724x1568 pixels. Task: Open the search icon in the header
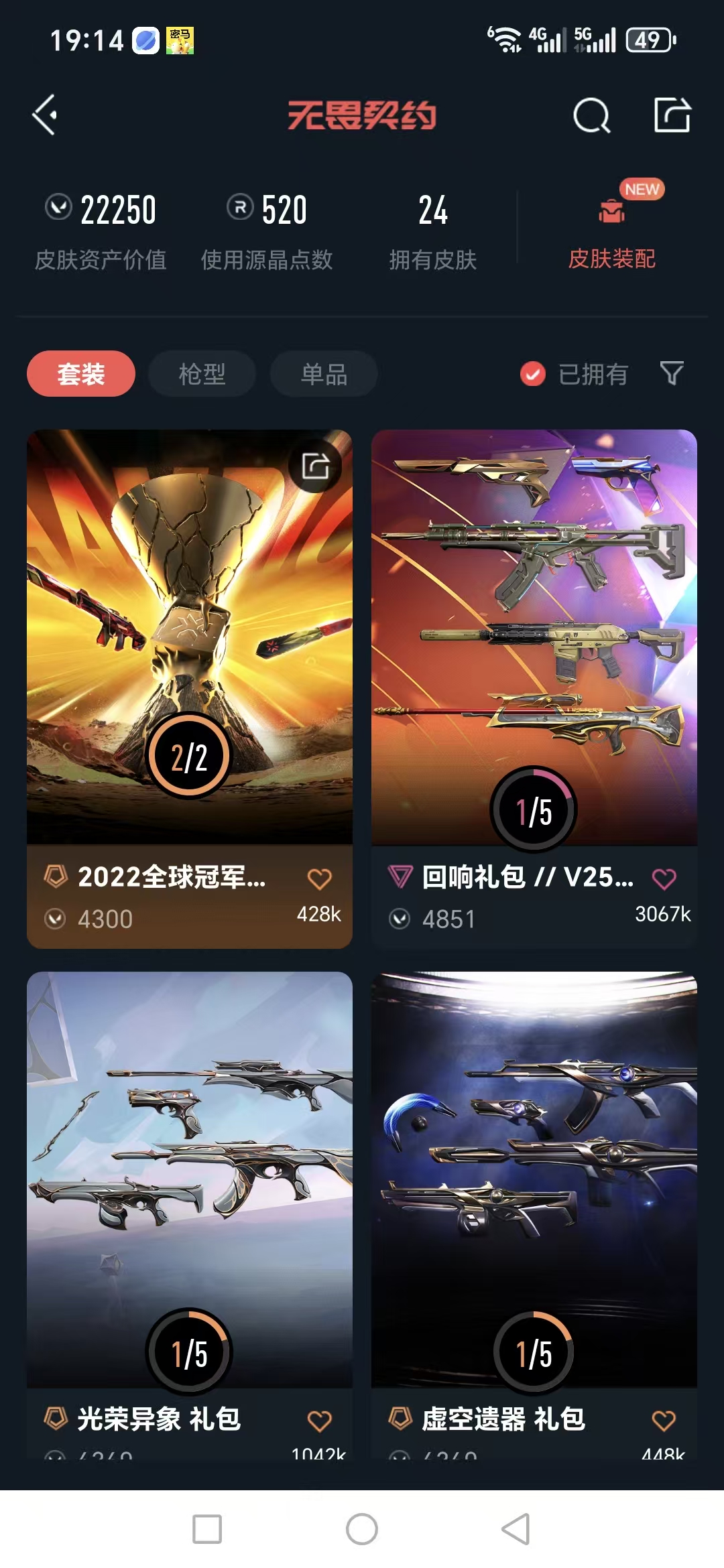[x=591, y=116]
